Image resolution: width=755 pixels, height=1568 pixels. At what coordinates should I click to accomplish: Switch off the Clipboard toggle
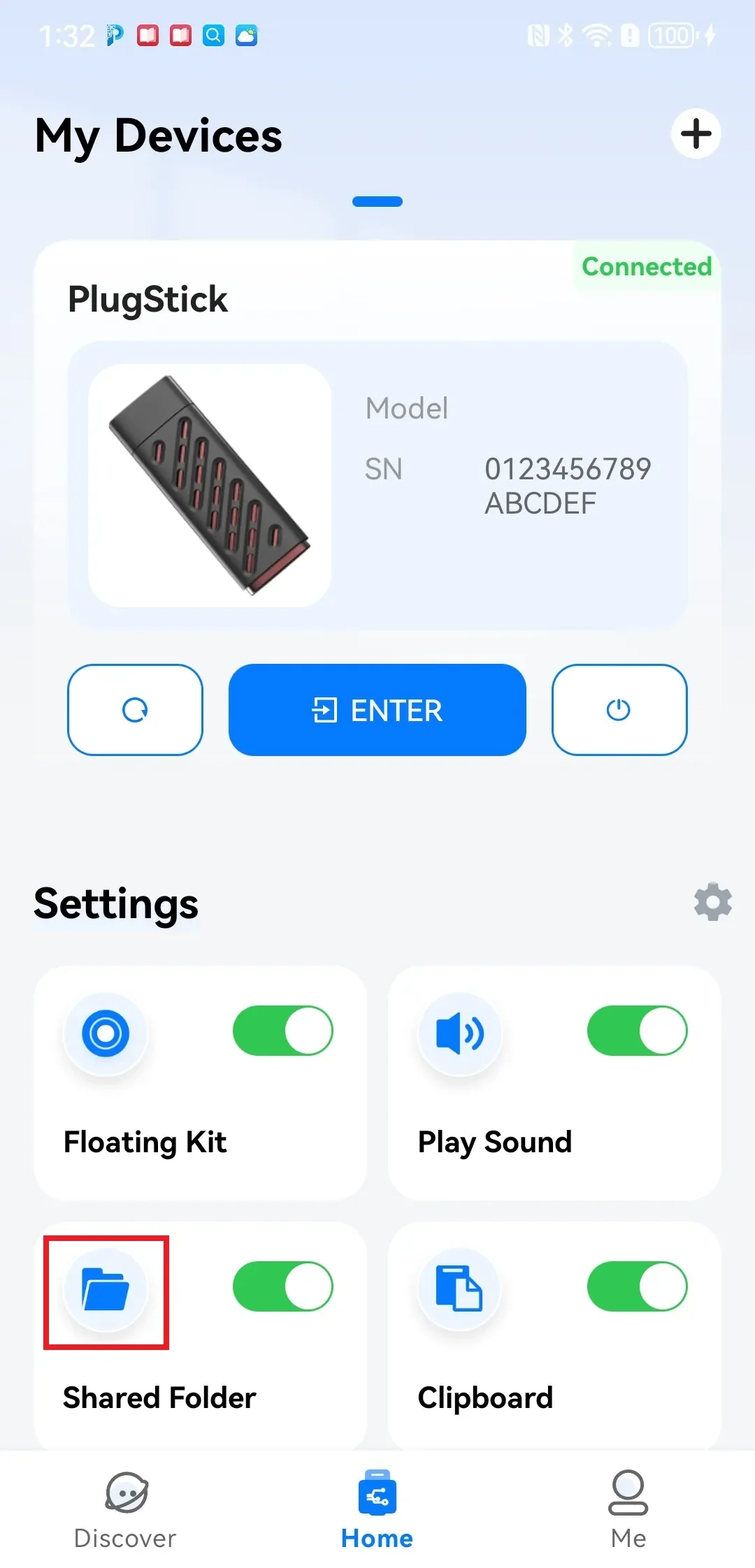(x=637, y=1286)
